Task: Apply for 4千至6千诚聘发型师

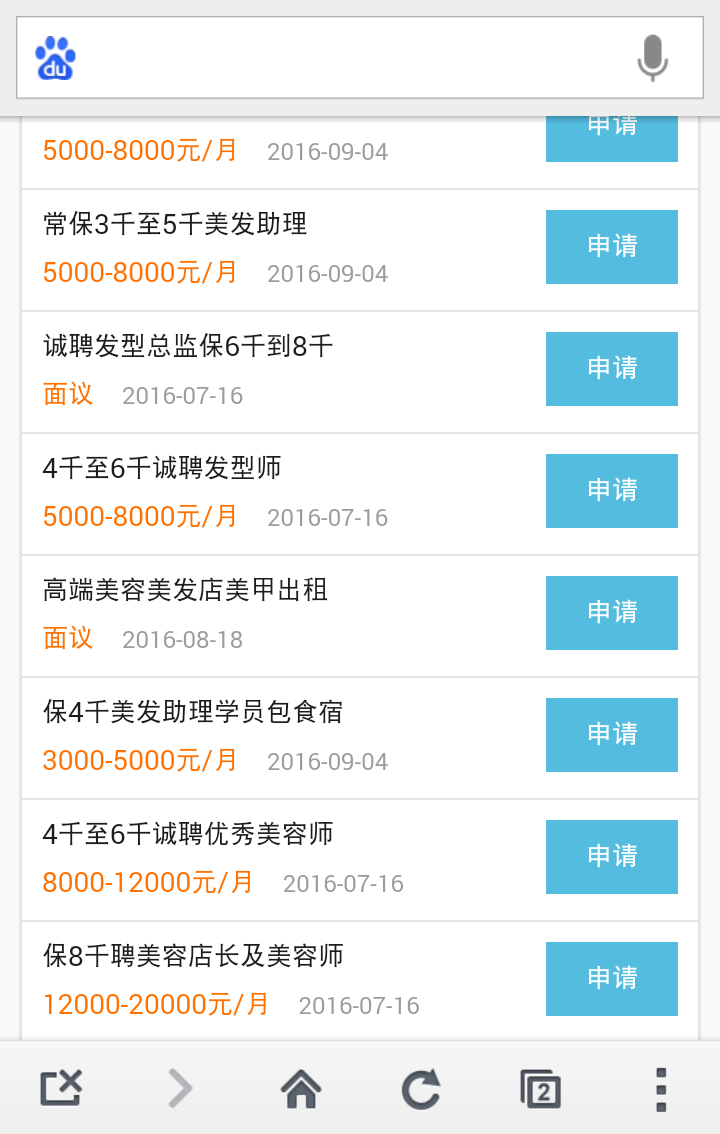Action: point(611,491)
